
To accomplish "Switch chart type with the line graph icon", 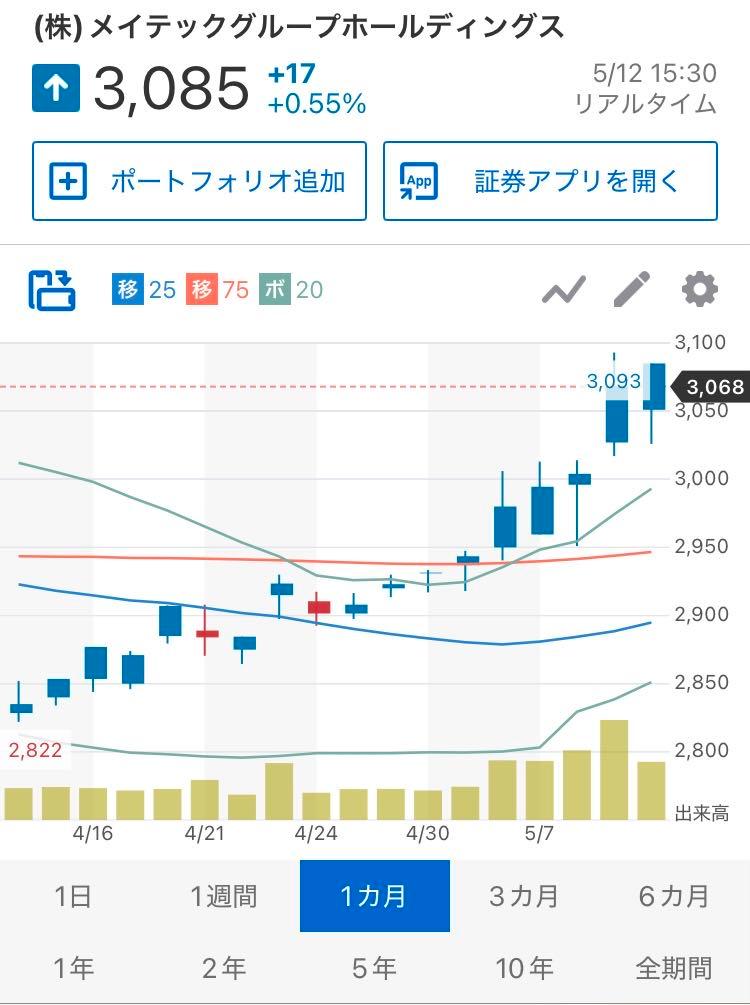I will [x=564, y=290].
